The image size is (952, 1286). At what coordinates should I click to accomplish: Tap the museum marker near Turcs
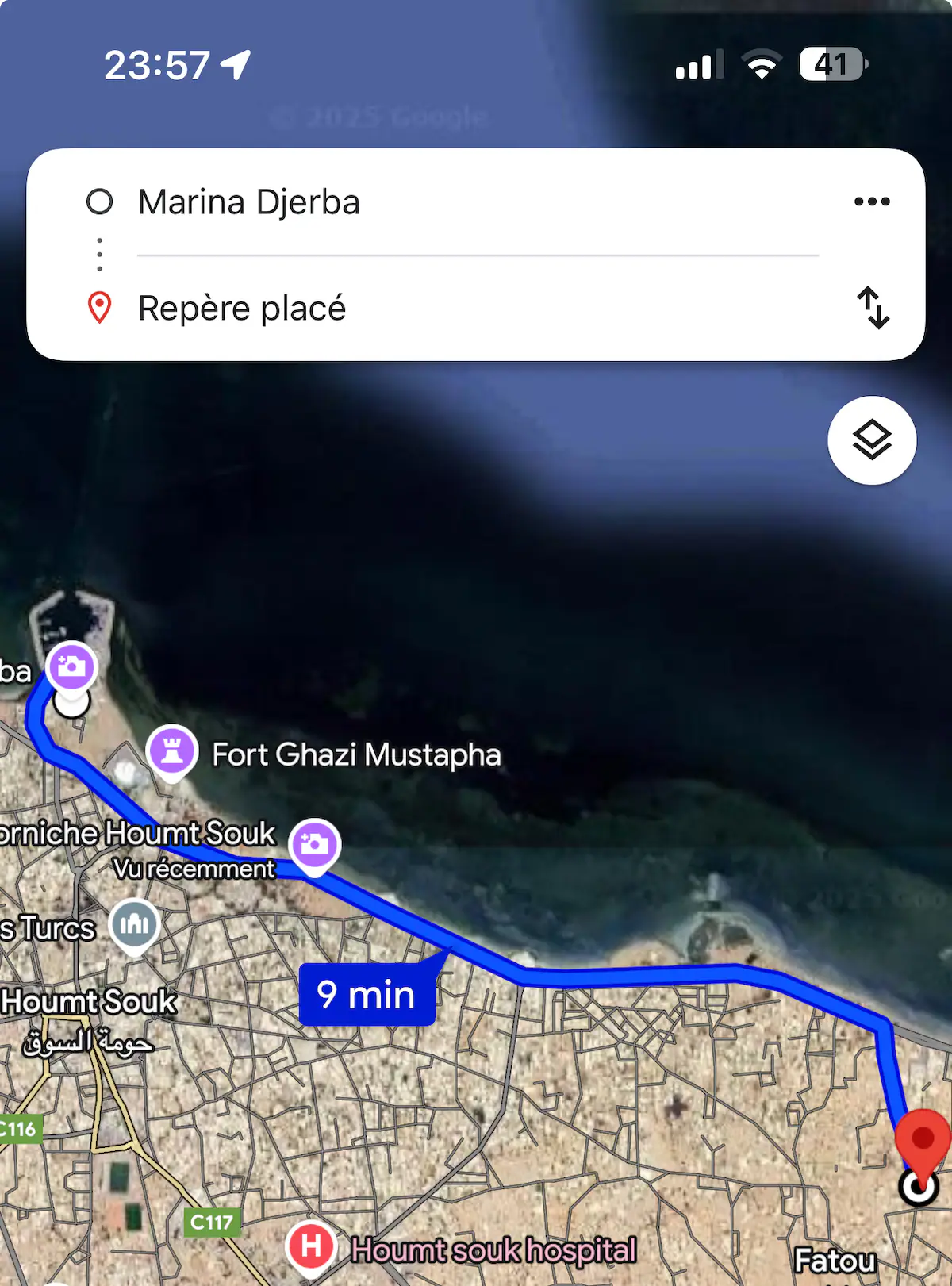tap(135, 923)
